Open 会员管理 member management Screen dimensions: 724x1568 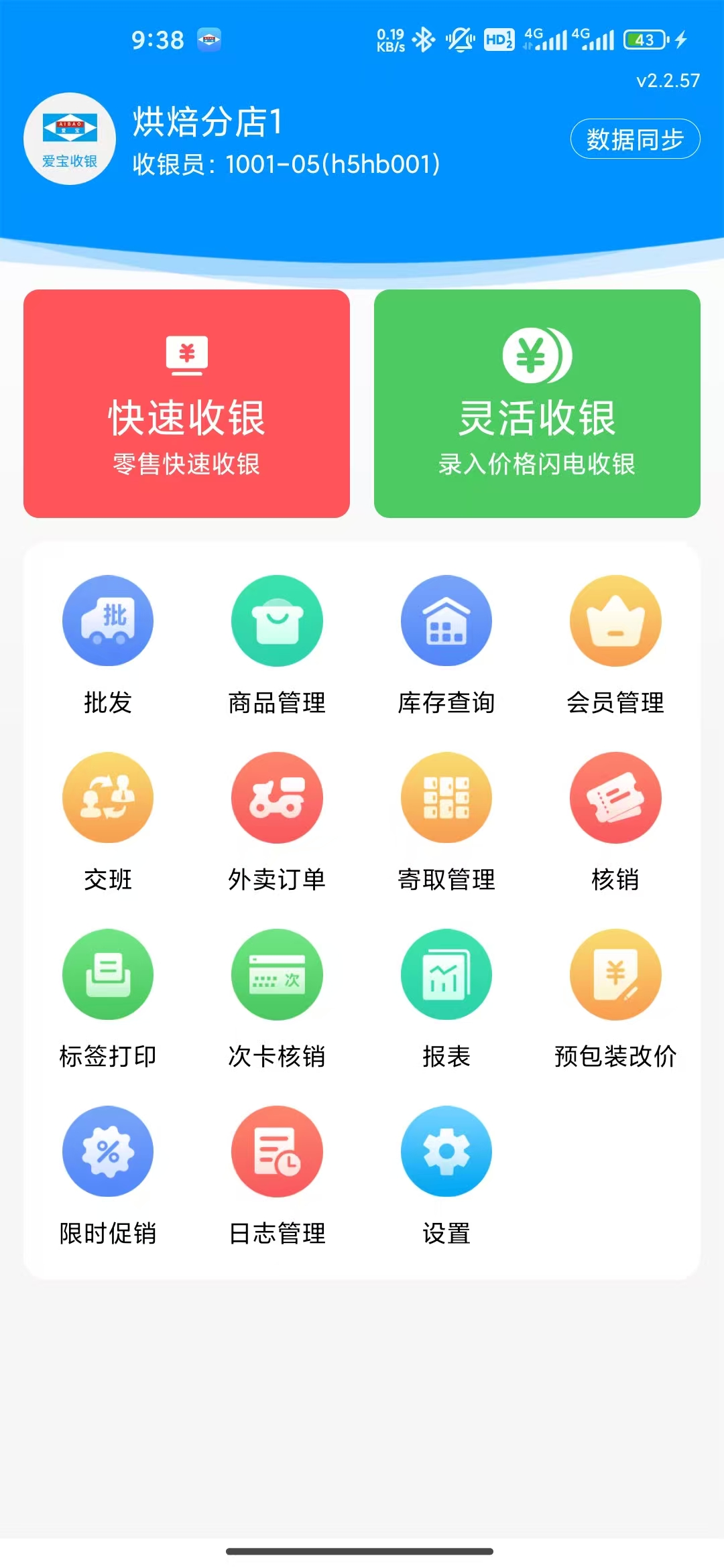click(x=615, y=621)
